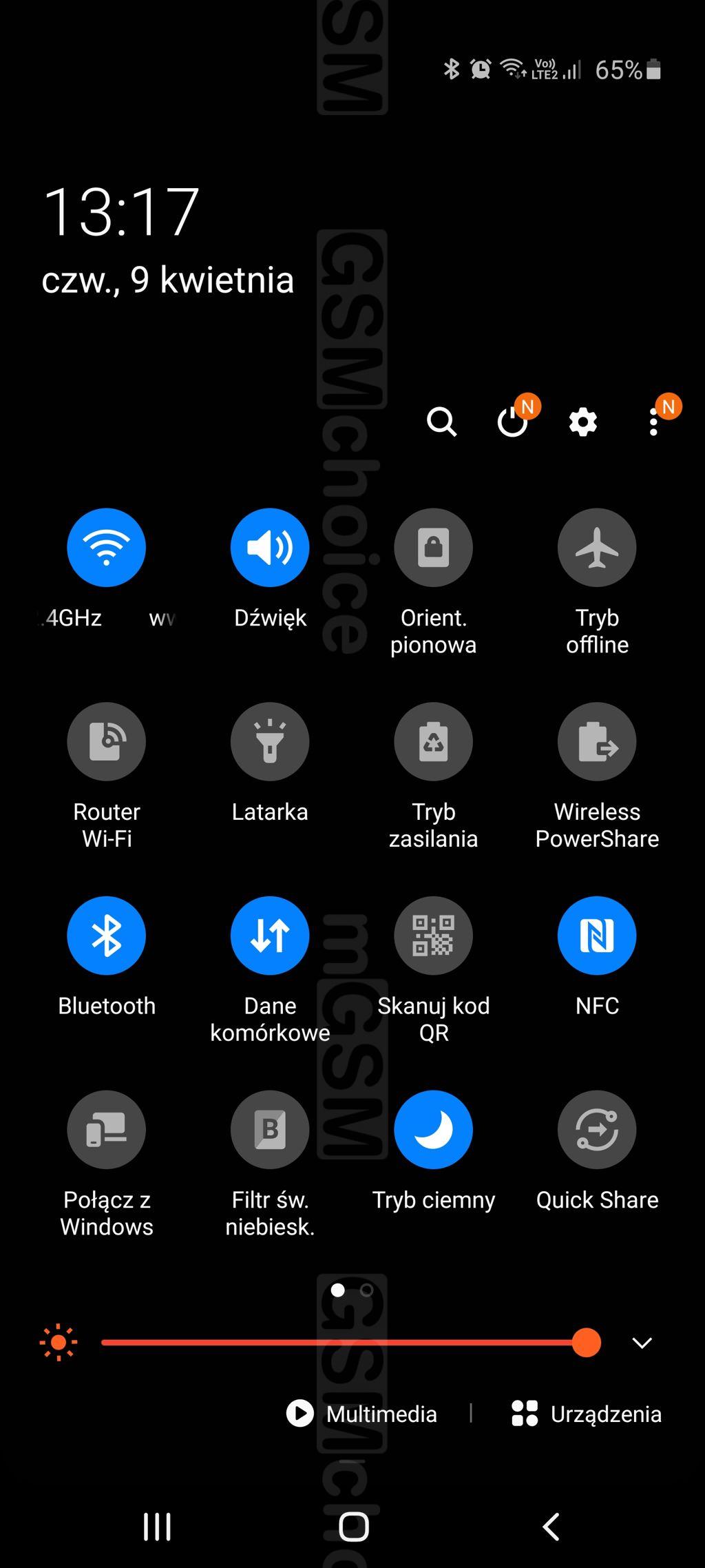Open the three-dot overflow menu

(x=653, y=422)
